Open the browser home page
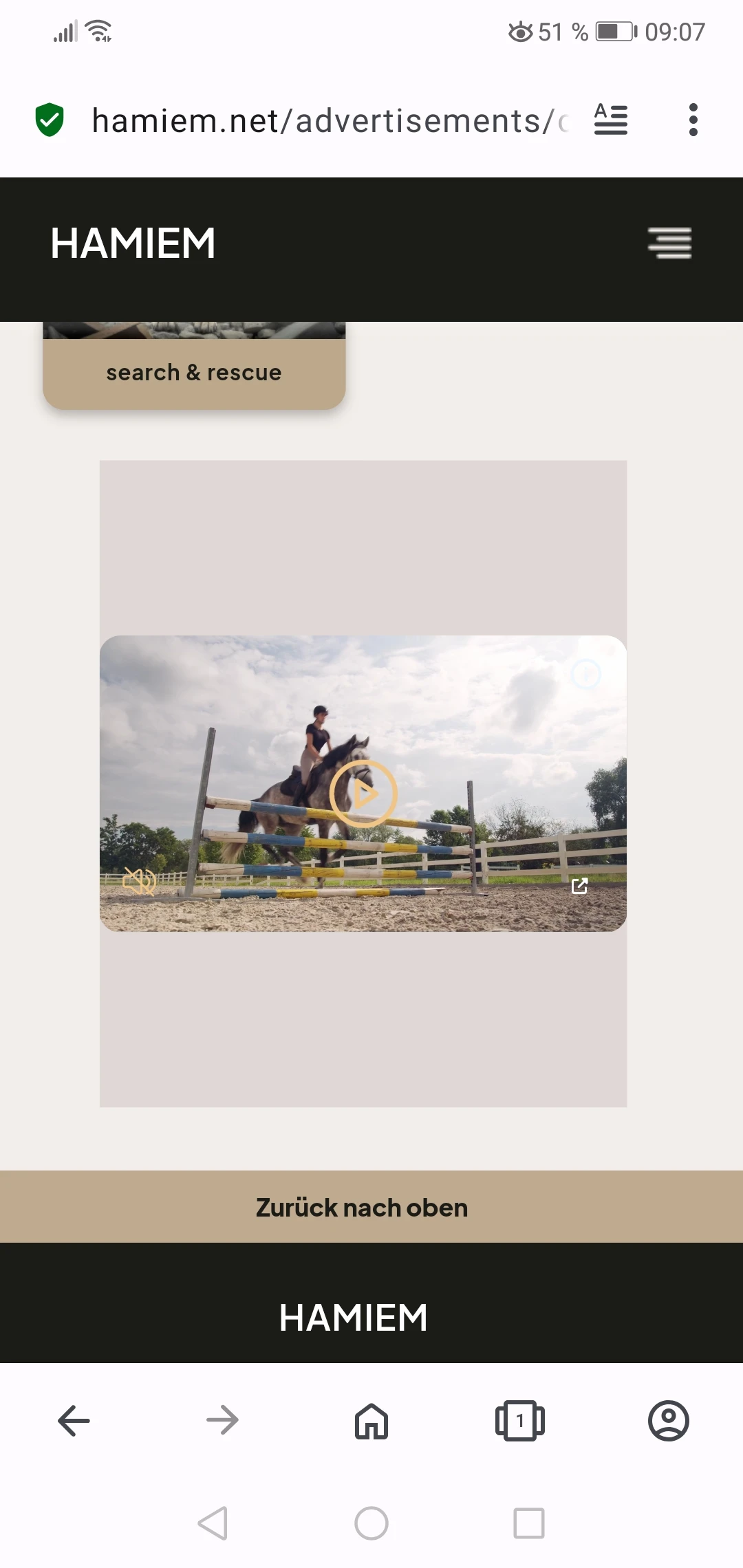The image size is (743, 1568). click(371, 1421)
